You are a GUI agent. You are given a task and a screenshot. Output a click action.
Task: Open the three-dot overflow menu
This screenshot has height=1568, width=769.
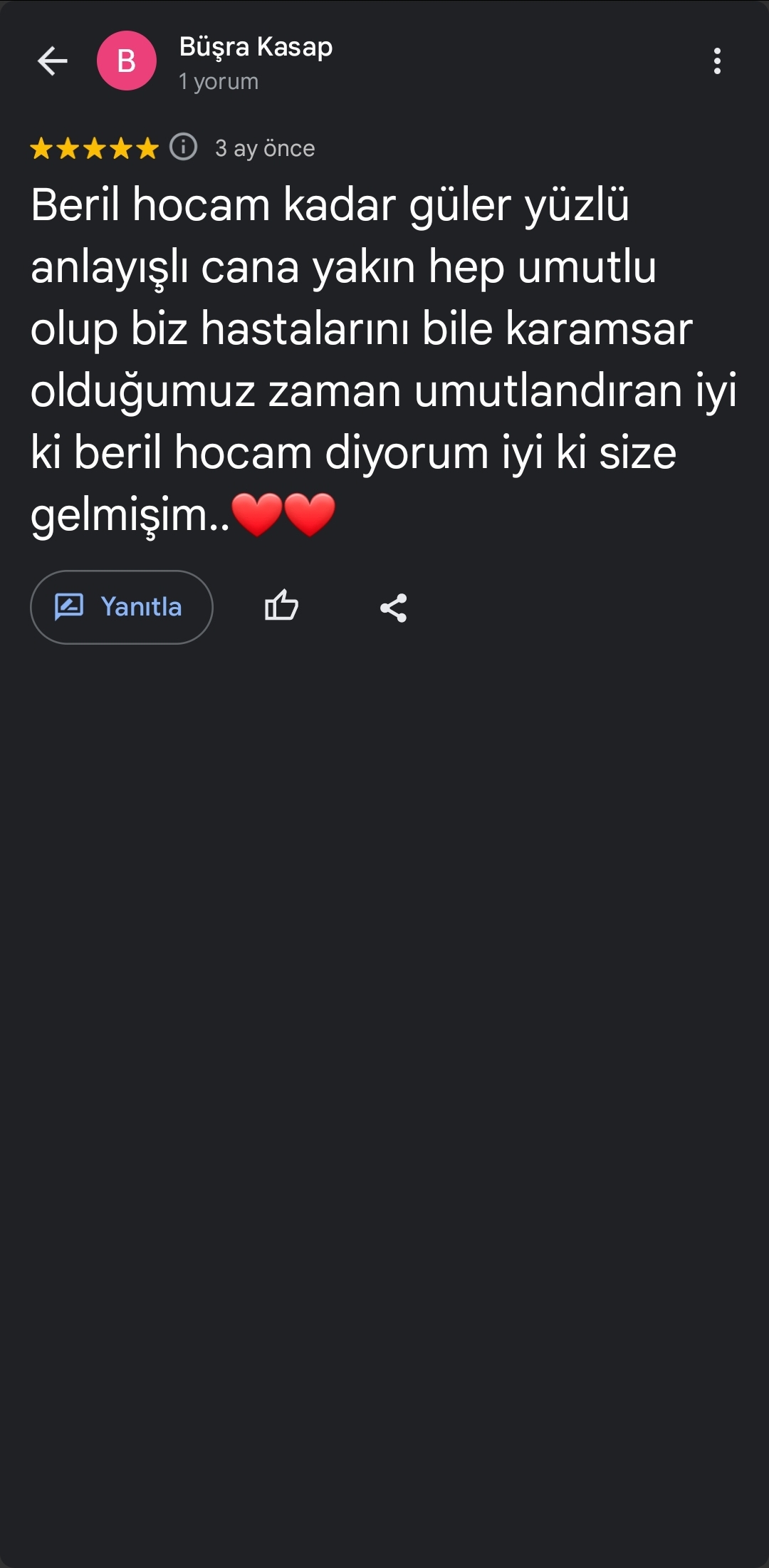point(717,61)
